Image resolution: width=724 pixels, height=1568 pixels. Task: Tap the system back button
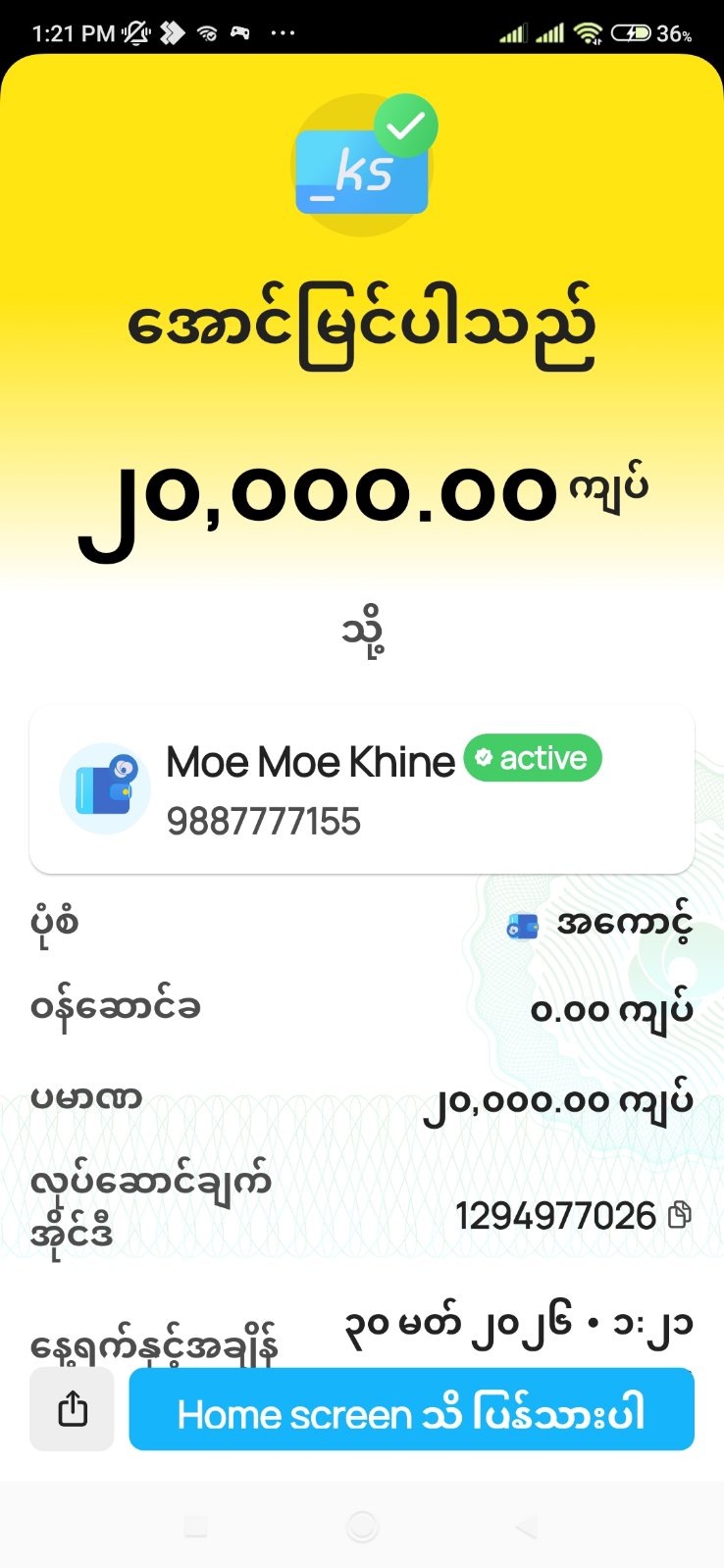[x=527, y=1526]
